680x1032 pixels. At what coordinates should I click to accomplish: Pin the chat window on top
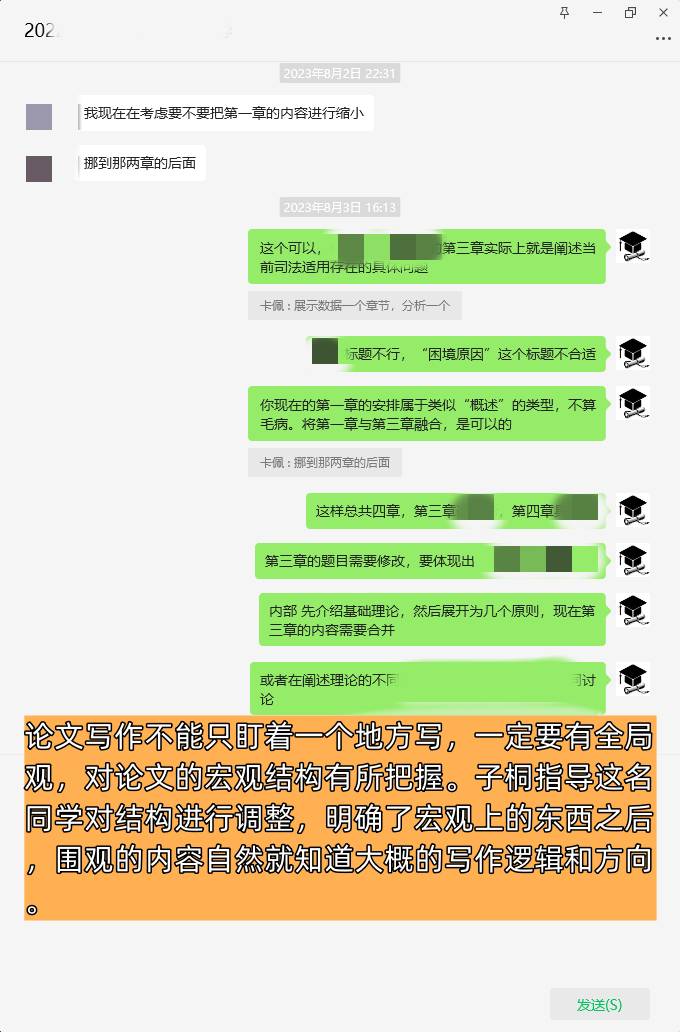tap(564, 12)
